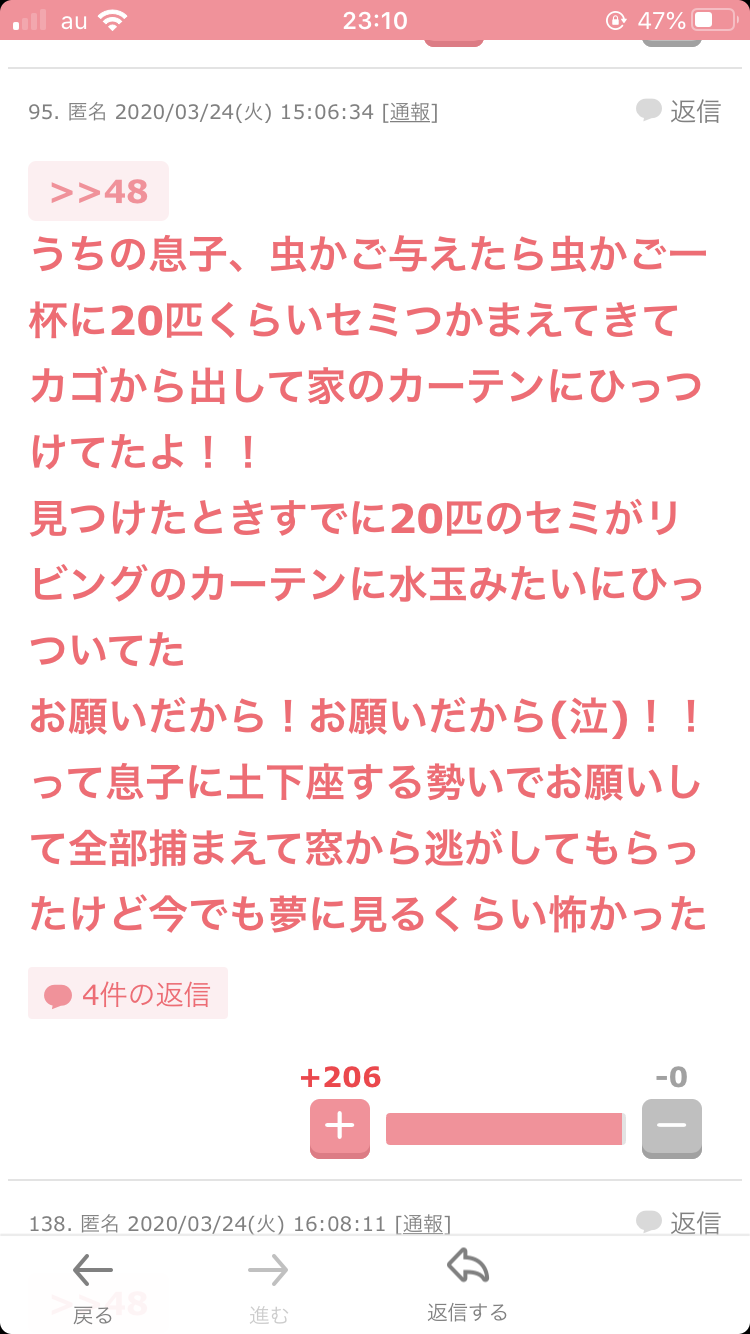Expand the 4件の返信 replies
The image size is (750, 1334).
(x=128, y=994)
